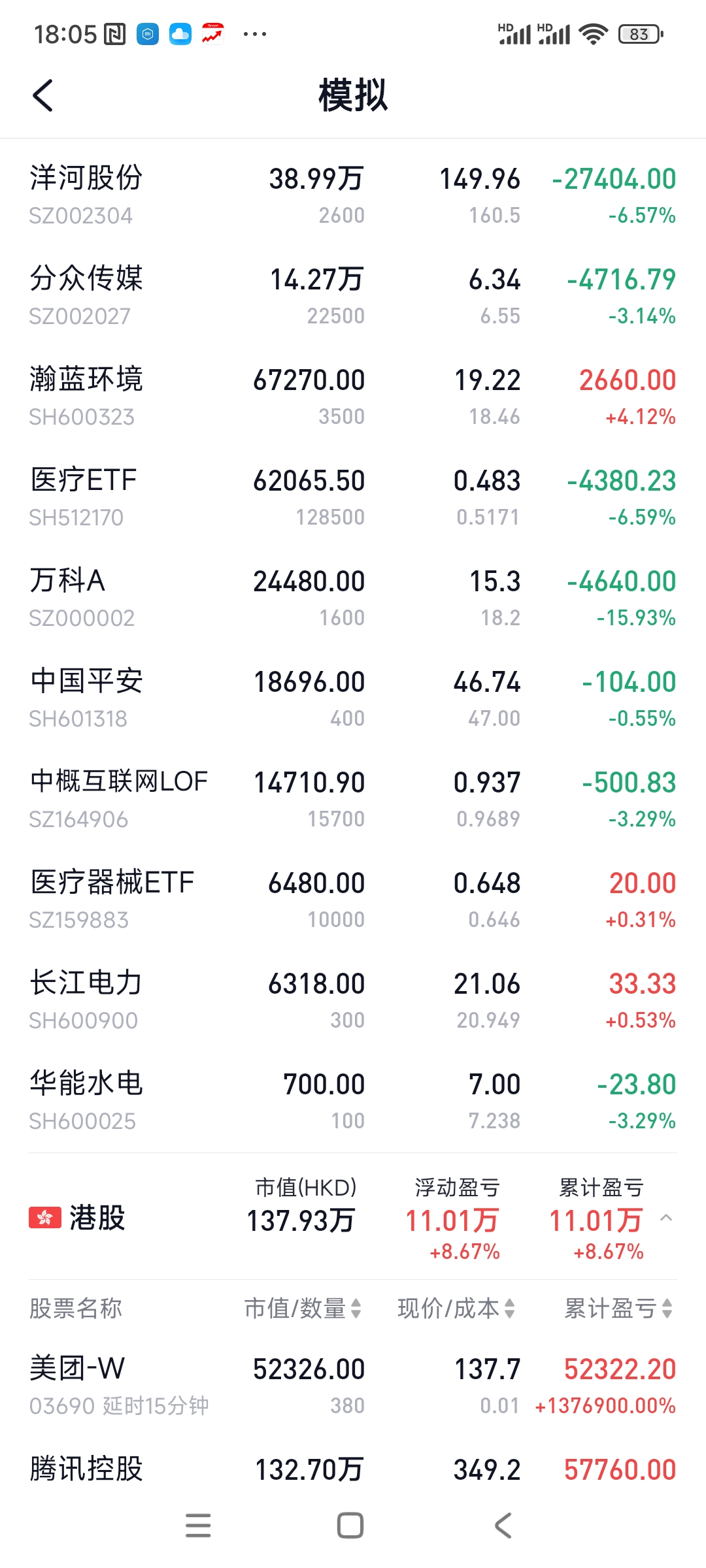Viewport: 706px width, 1568px height.
Task: Open the 中国平安 holding row
Action: pos(353,698)
